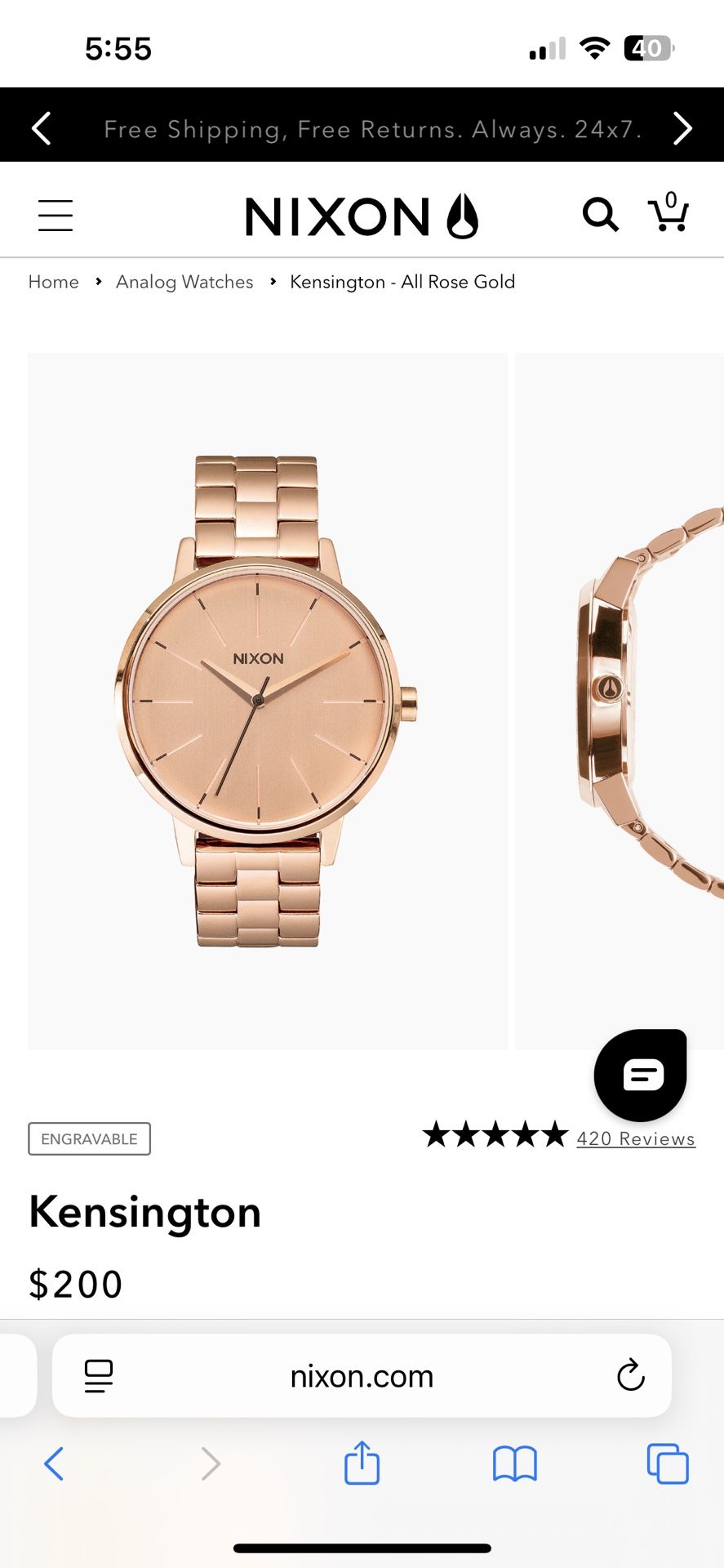Open Safari page settings menu
The image size is (724, 1568).
99,1376
